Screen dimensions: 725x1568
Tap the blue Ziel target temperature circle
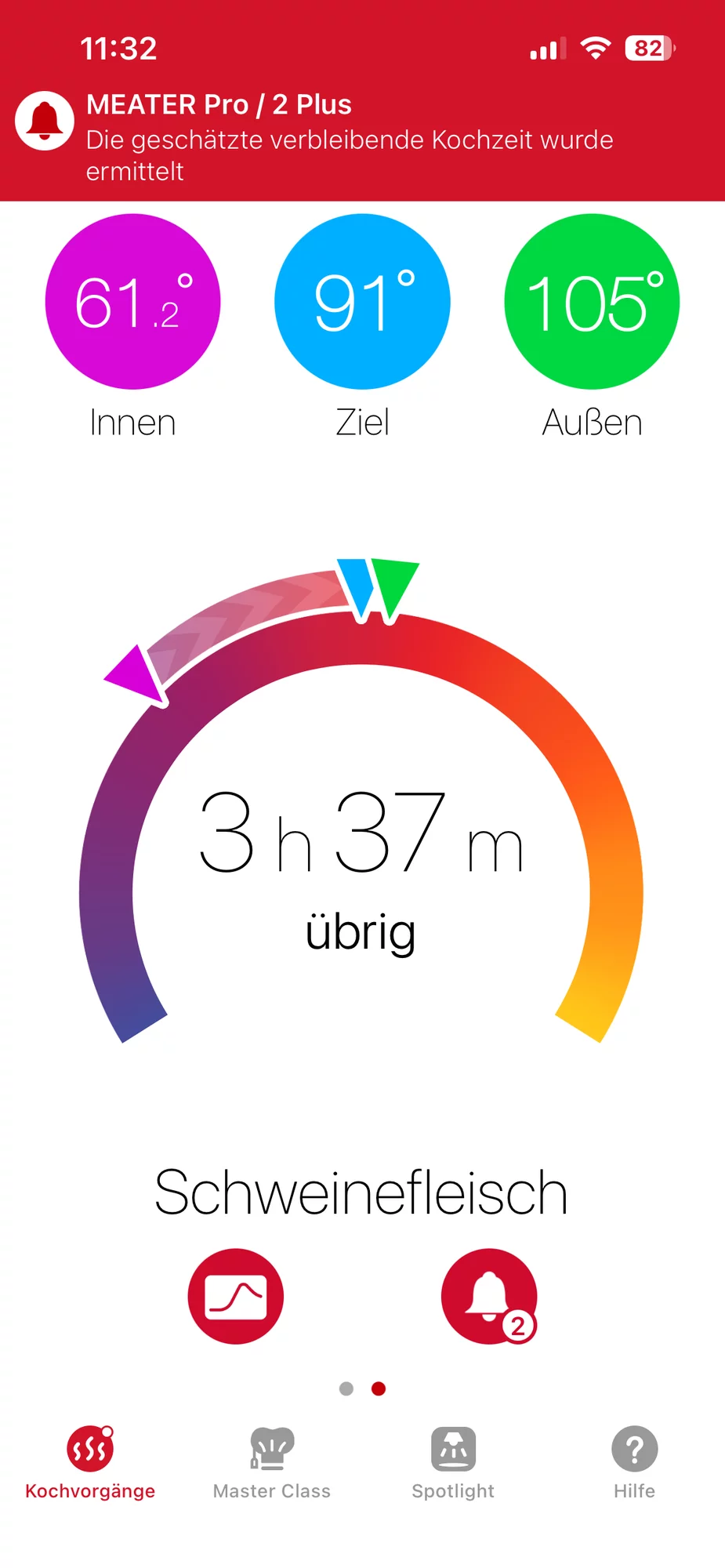pos(362,302)
